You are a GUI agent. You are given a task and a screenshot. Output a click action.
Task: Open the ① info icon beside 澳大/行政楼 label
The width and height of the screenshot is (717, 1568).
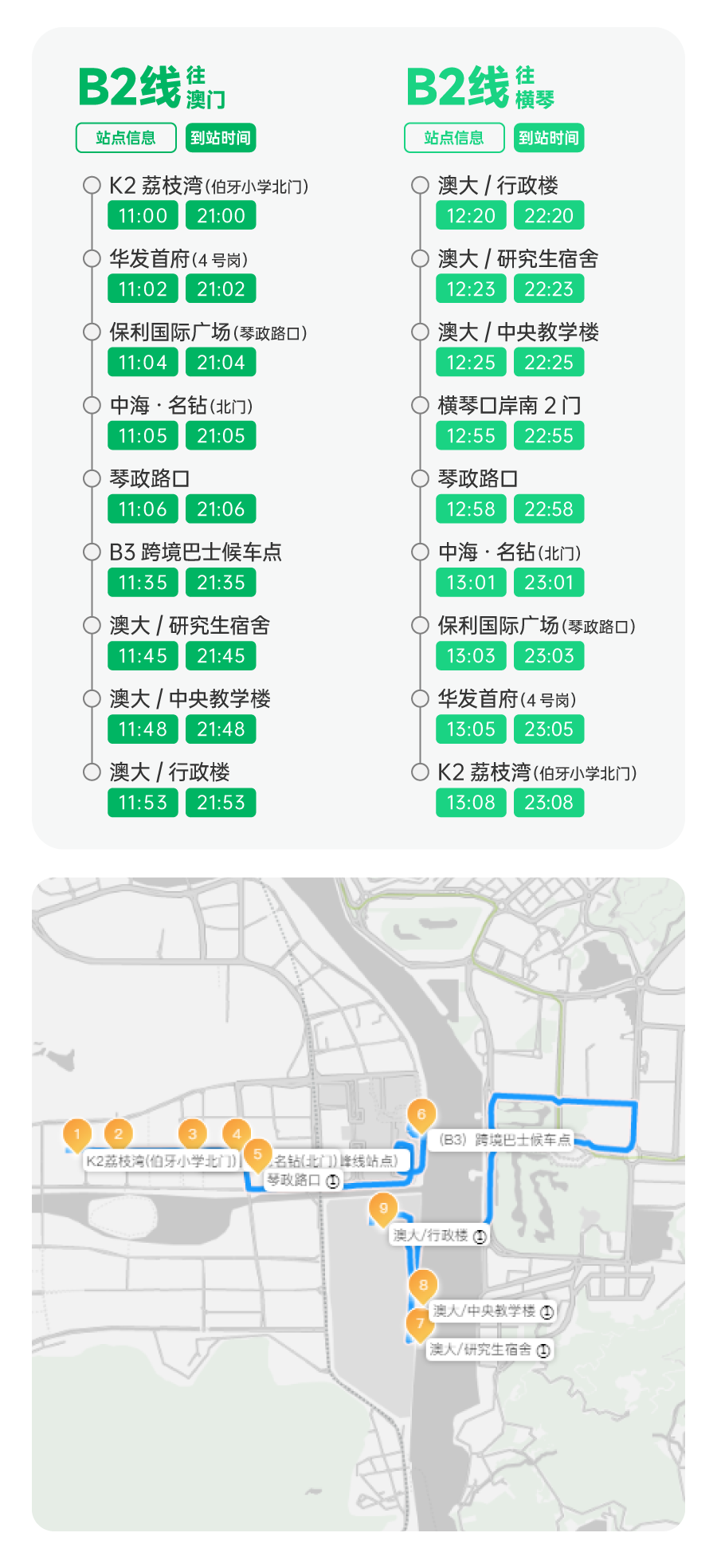pos(480,1236)
